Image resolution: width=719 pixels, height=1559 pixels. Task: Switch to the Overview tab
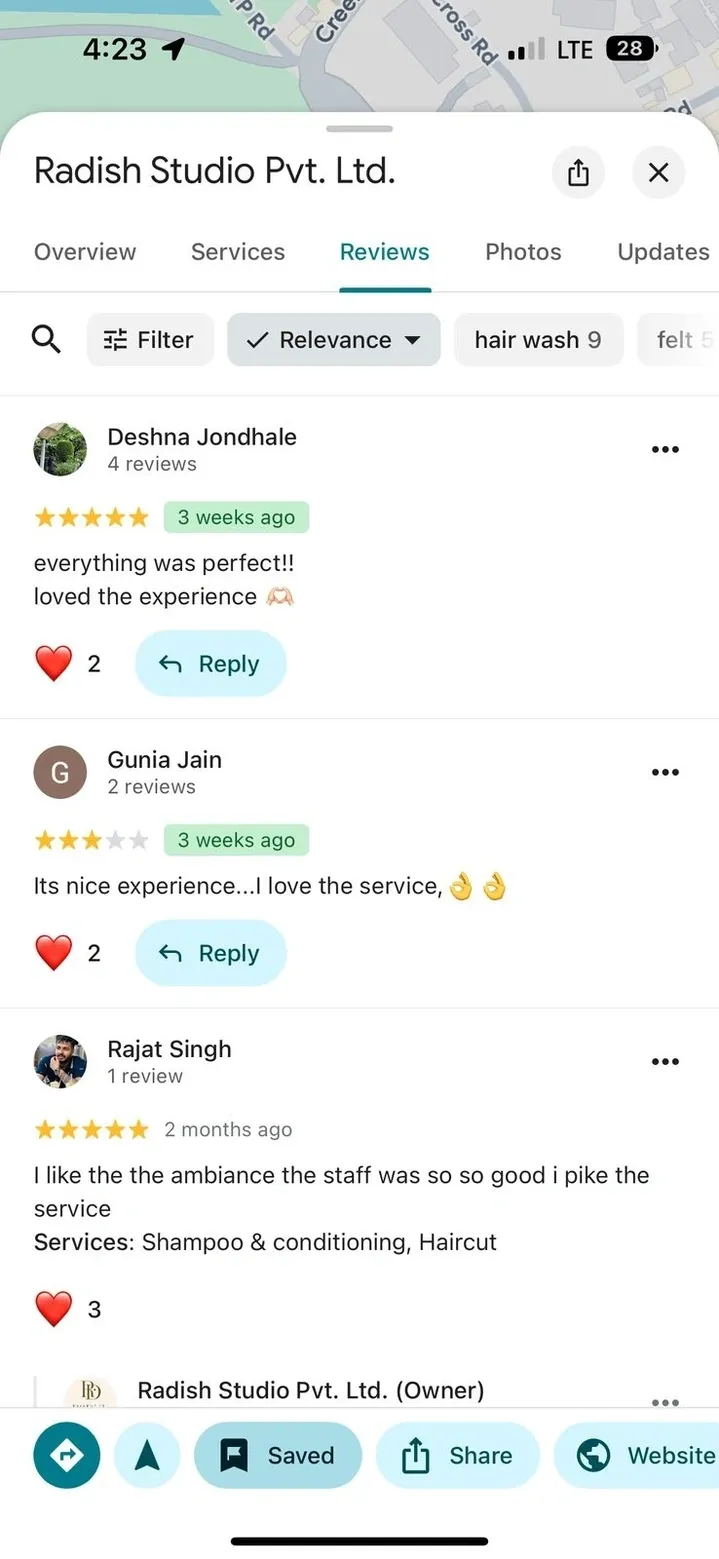coord(85,252)
